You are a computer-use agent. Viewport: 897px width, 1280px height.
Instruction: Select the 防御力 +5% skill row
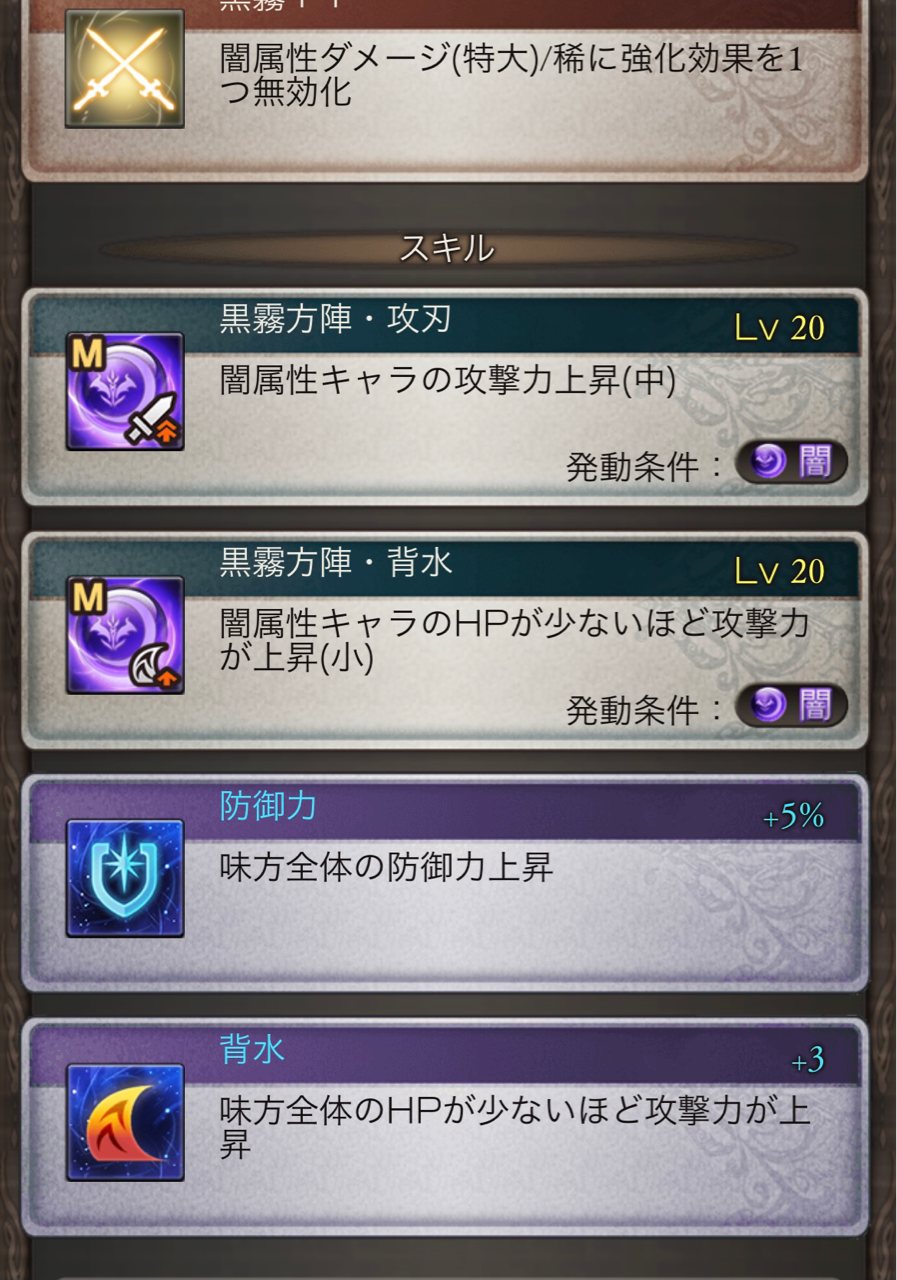(445, 881)
